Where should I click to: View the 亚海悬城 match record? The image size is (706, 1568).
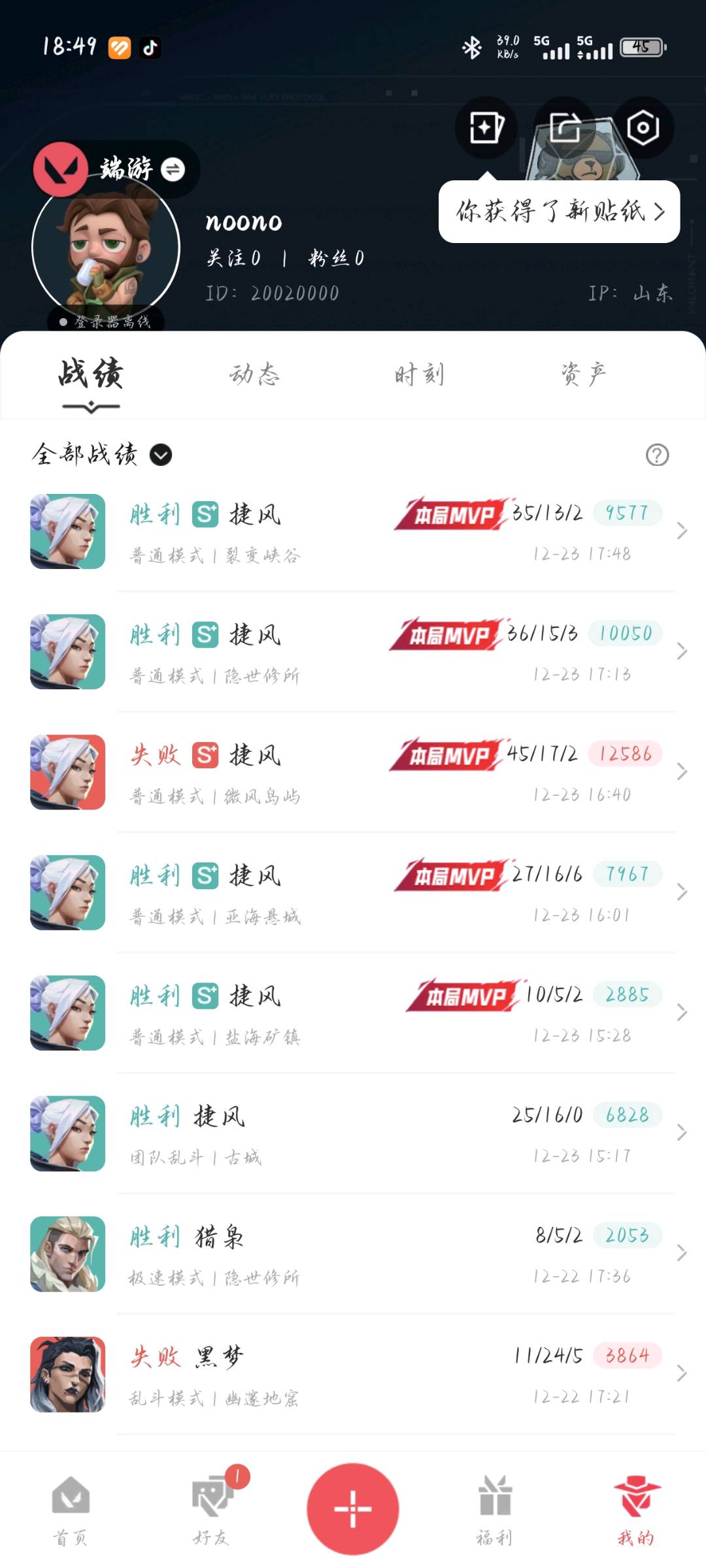[x=353, y=892]
